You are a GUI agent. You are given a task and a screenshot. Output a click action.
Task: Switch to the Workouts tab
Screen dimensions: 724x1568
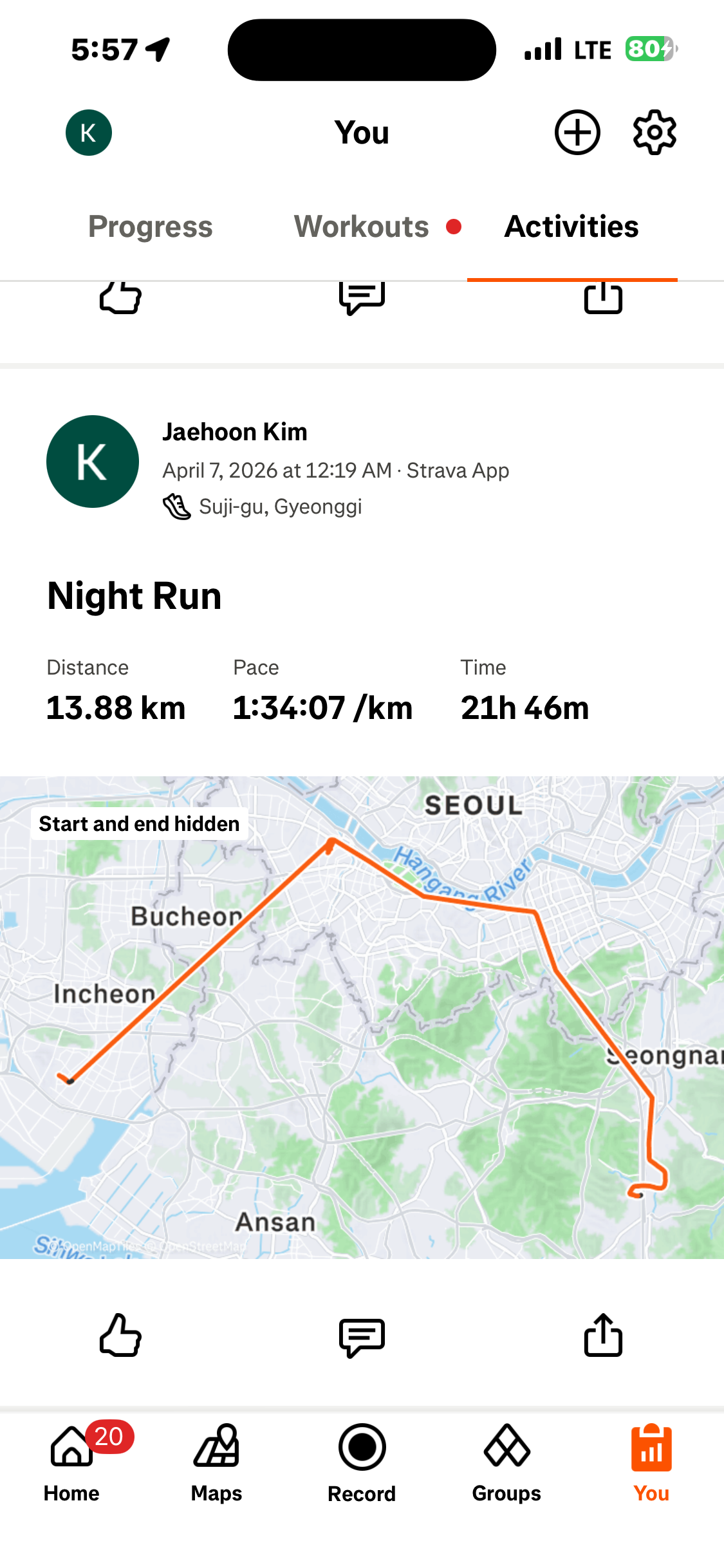[362, 227]
